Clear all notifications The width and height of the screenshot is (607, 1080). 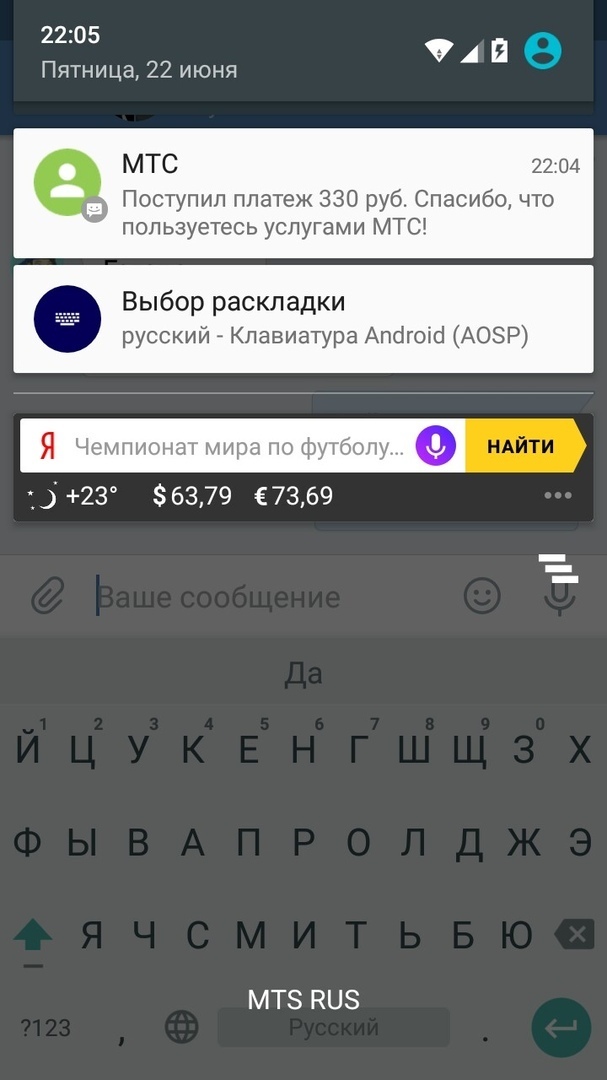(559, 567)
